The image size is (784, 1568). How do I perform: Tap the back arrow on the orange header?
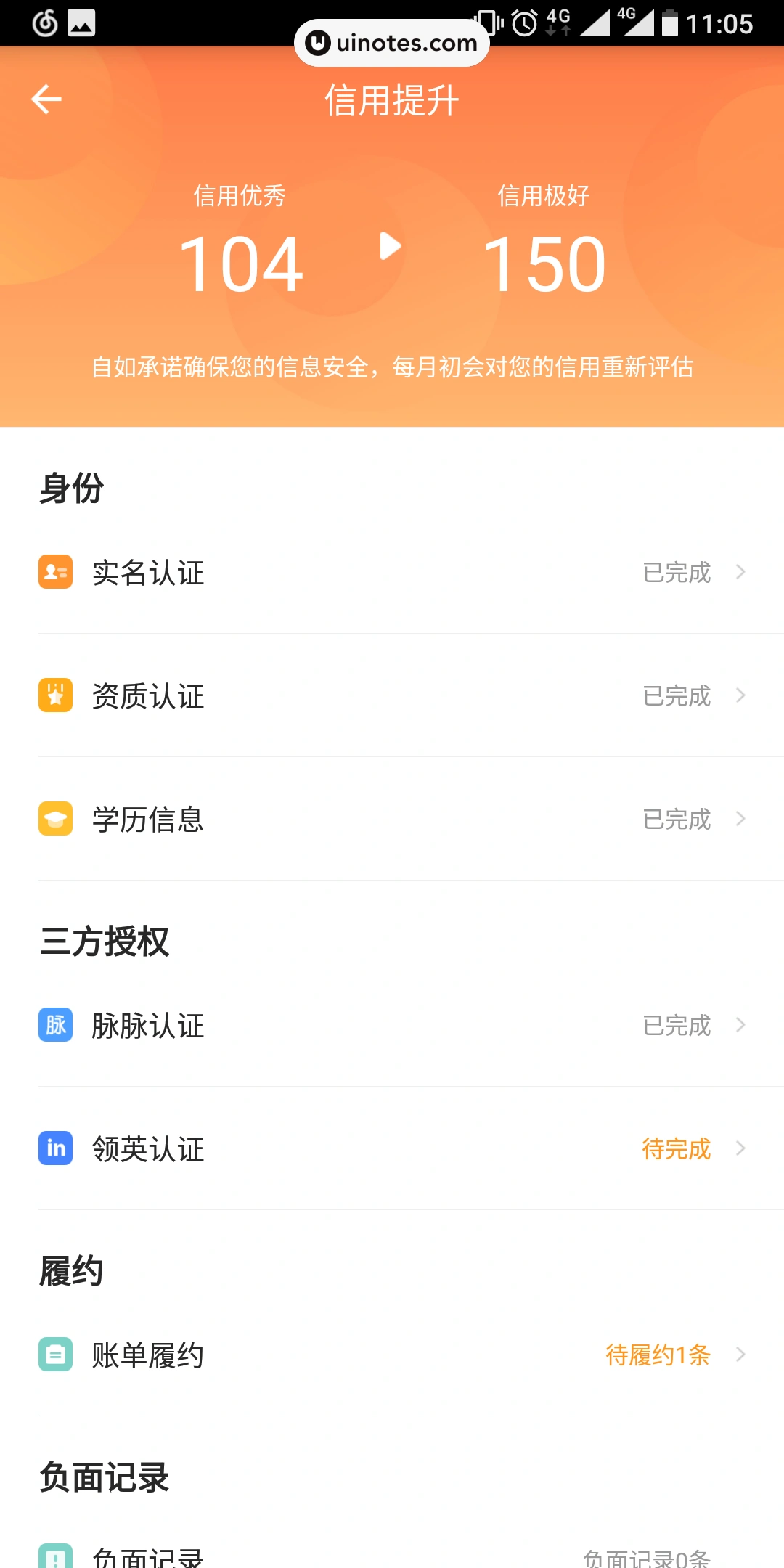coord(46,99)
